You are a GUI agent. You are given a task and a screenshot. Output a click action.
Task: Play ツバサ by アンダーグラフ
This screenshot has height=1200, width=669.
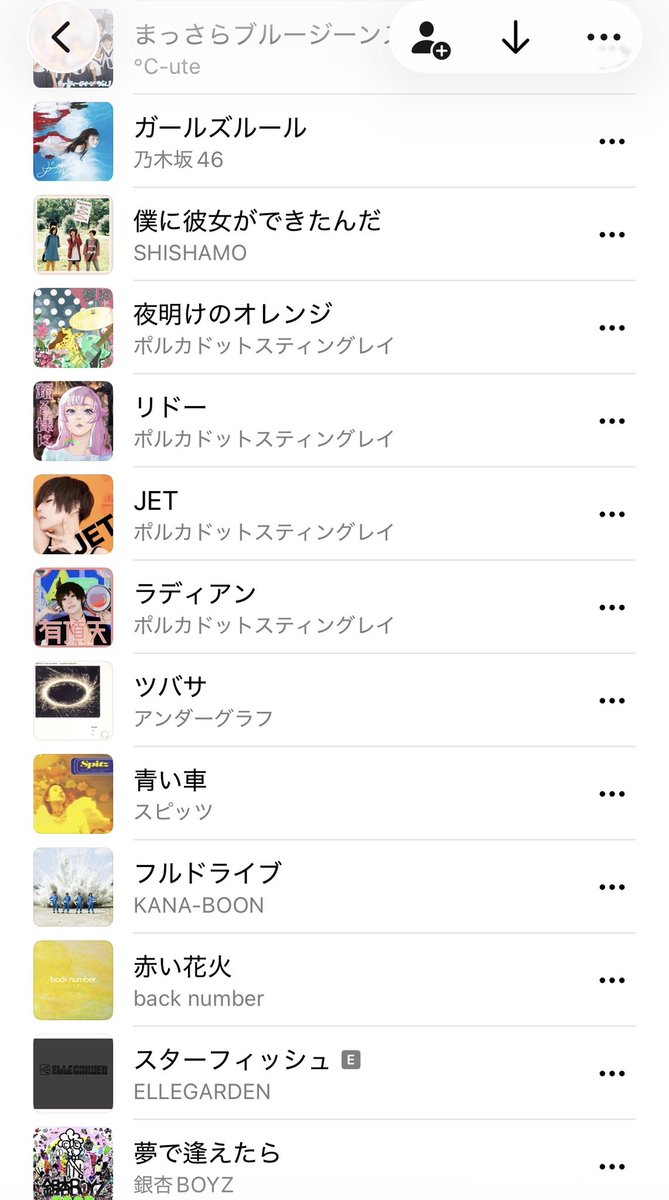pyautogui.click(x=334, y=700)
